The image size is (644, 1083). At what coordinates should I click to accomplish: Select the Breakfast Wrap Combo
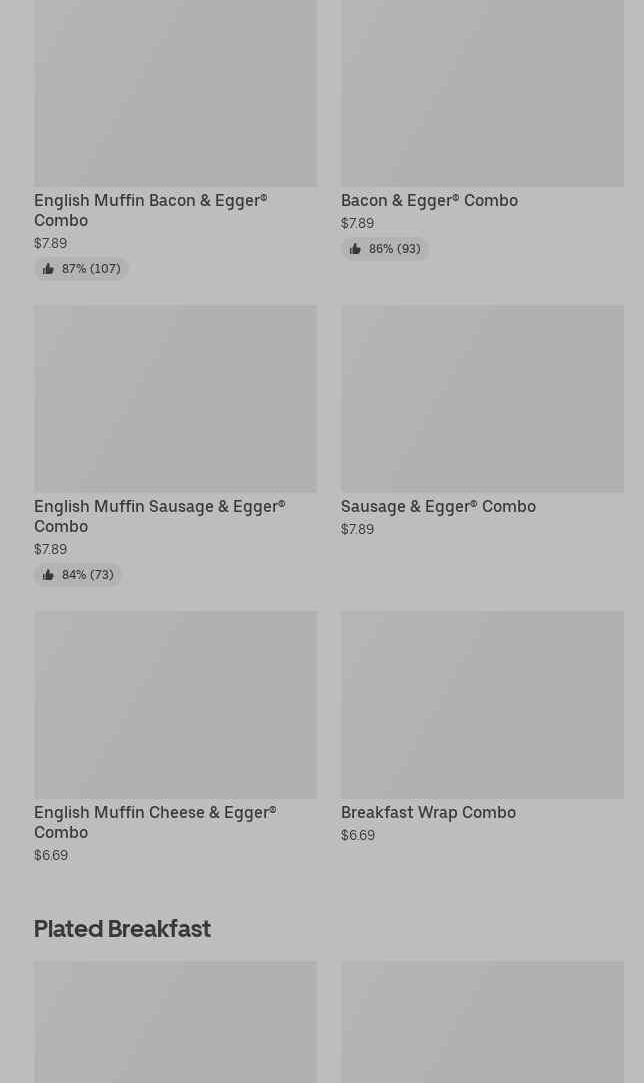(x=428, y=812)
